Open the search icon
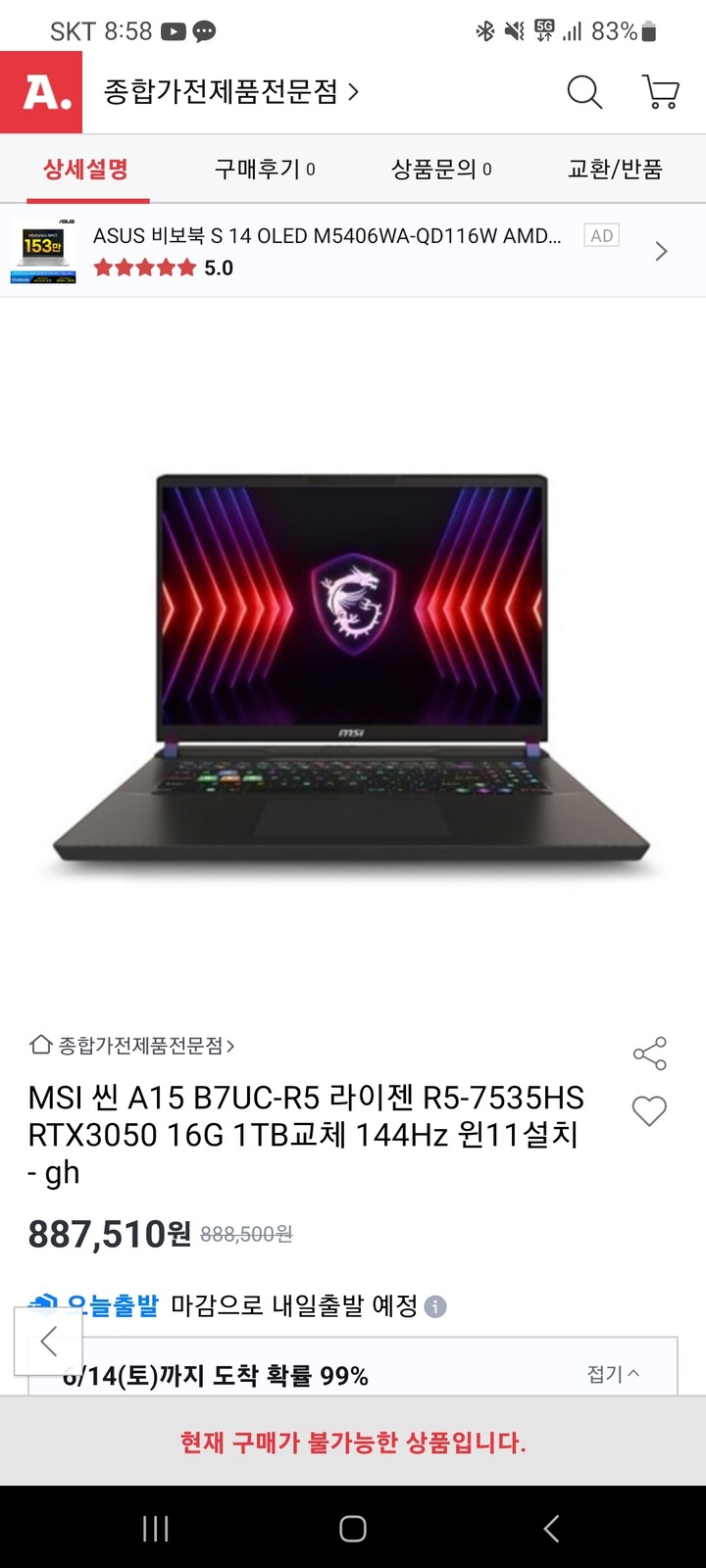706x1568 pixels. 583,92
